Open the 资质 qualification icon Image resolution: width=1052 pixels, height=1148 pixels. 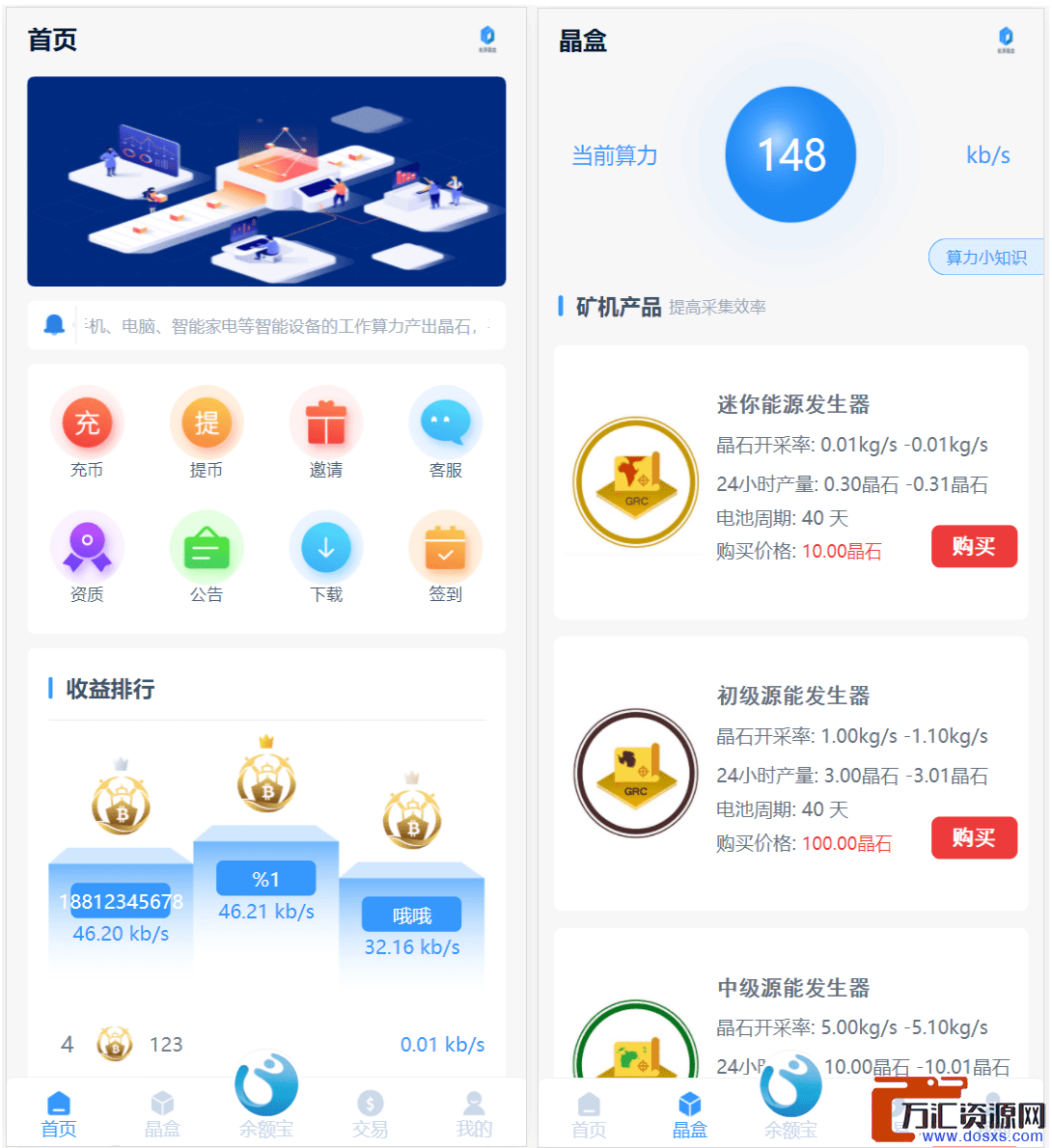(87, 548)
